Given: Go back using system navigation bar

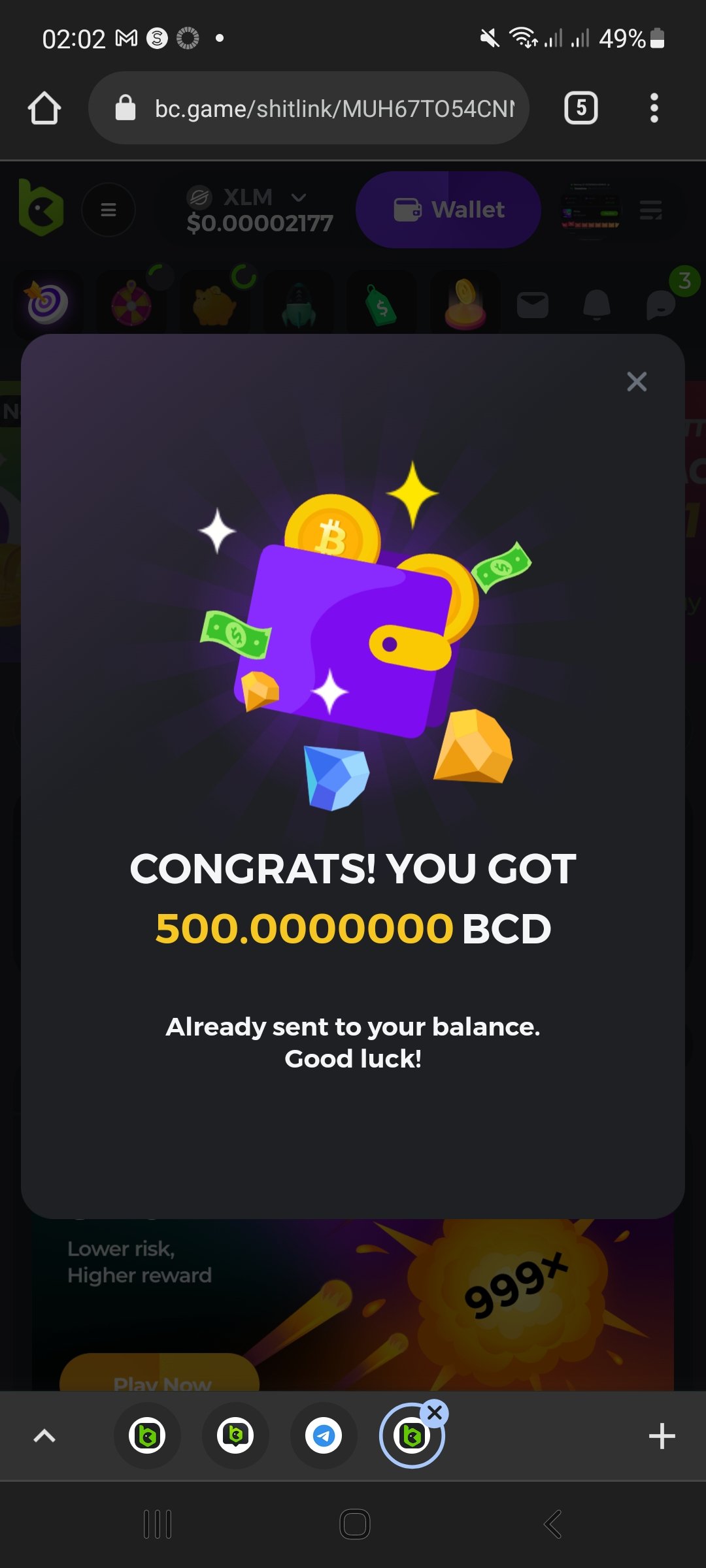Looking at the screenshot, I should (x=552, y=1524).
